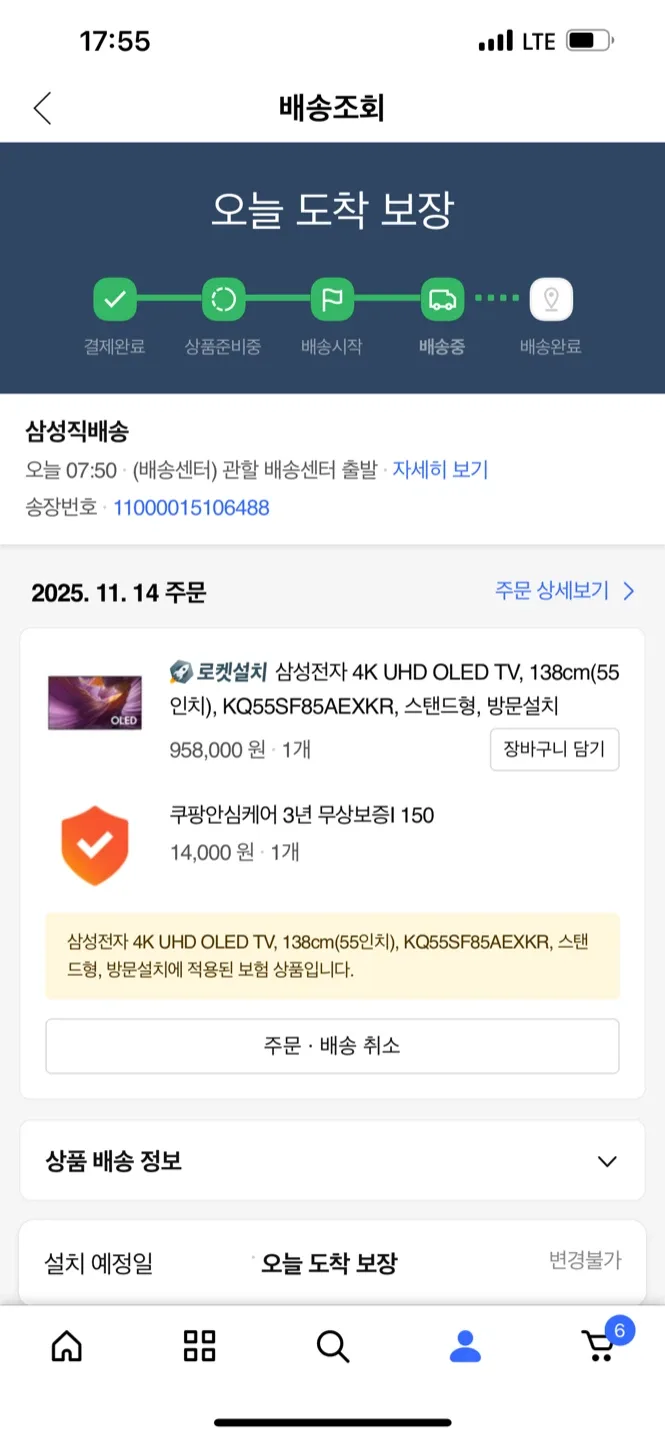
Task: Add the Samsung OLED TV via 장바구니 담기
Action: point(554,749)
